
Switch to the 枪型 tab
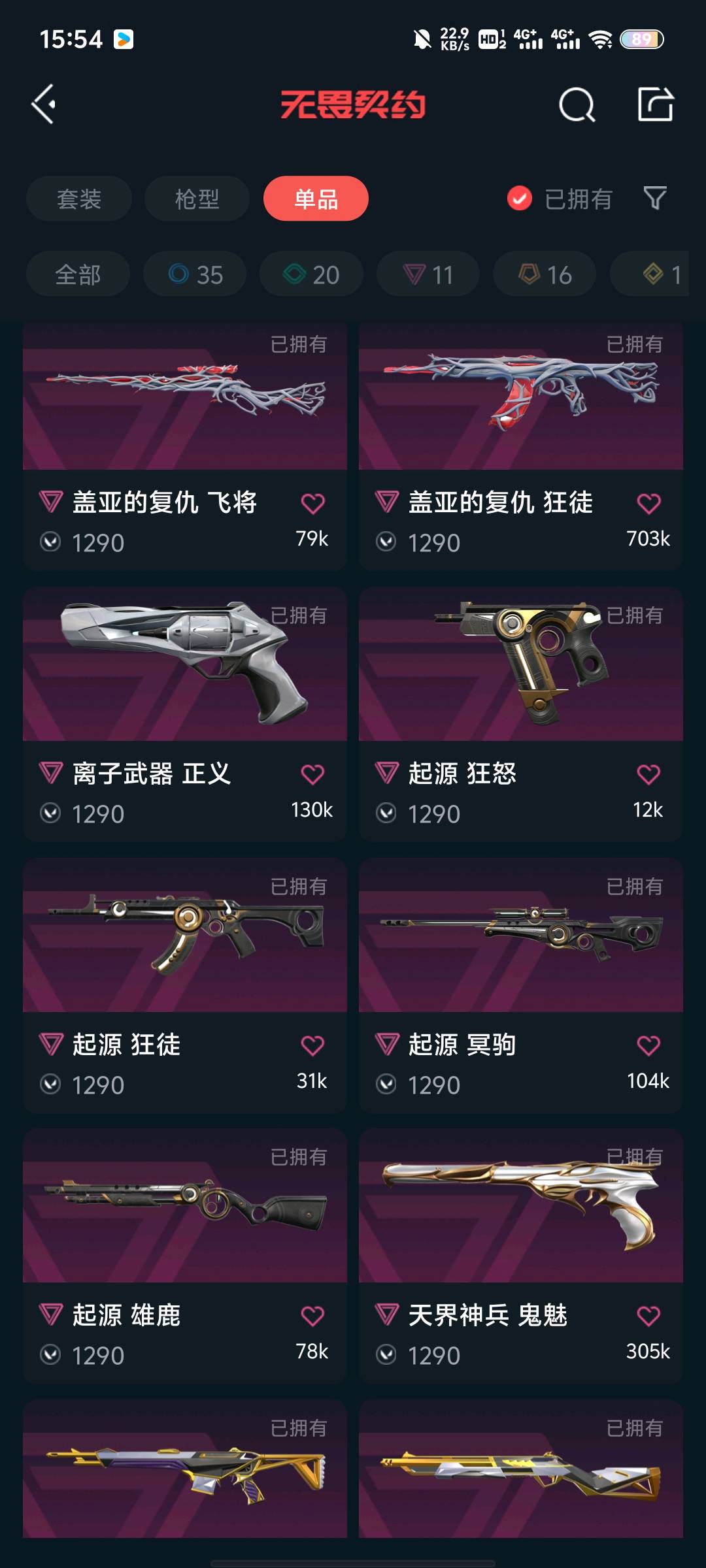[x=197, y=199]
